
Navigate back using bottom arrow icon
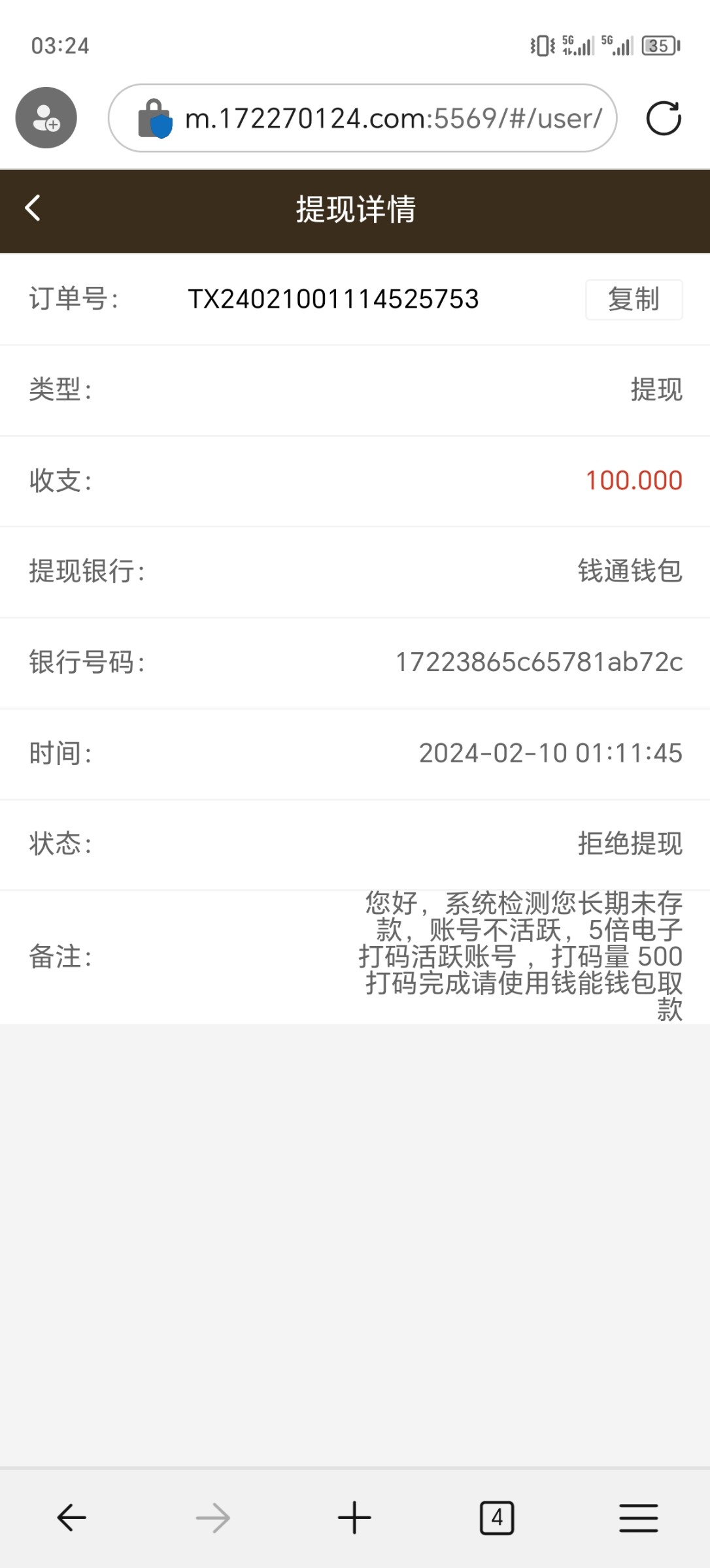click(x=71, y=1517)
